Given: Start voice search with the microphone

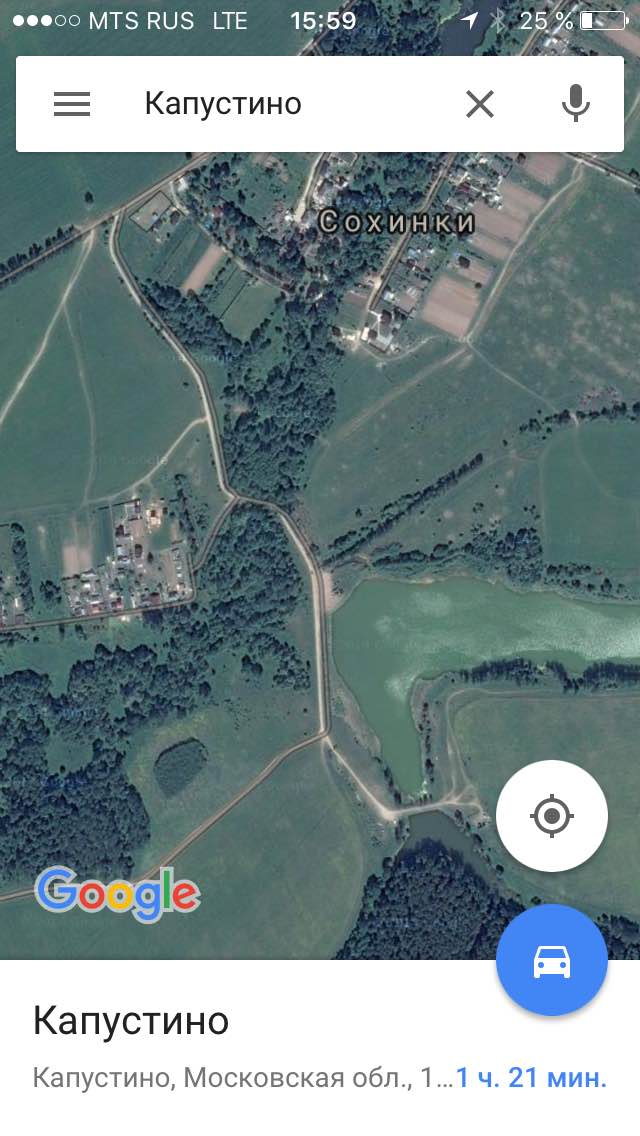Looking at the screenshot, I should (x=575, y=104).
